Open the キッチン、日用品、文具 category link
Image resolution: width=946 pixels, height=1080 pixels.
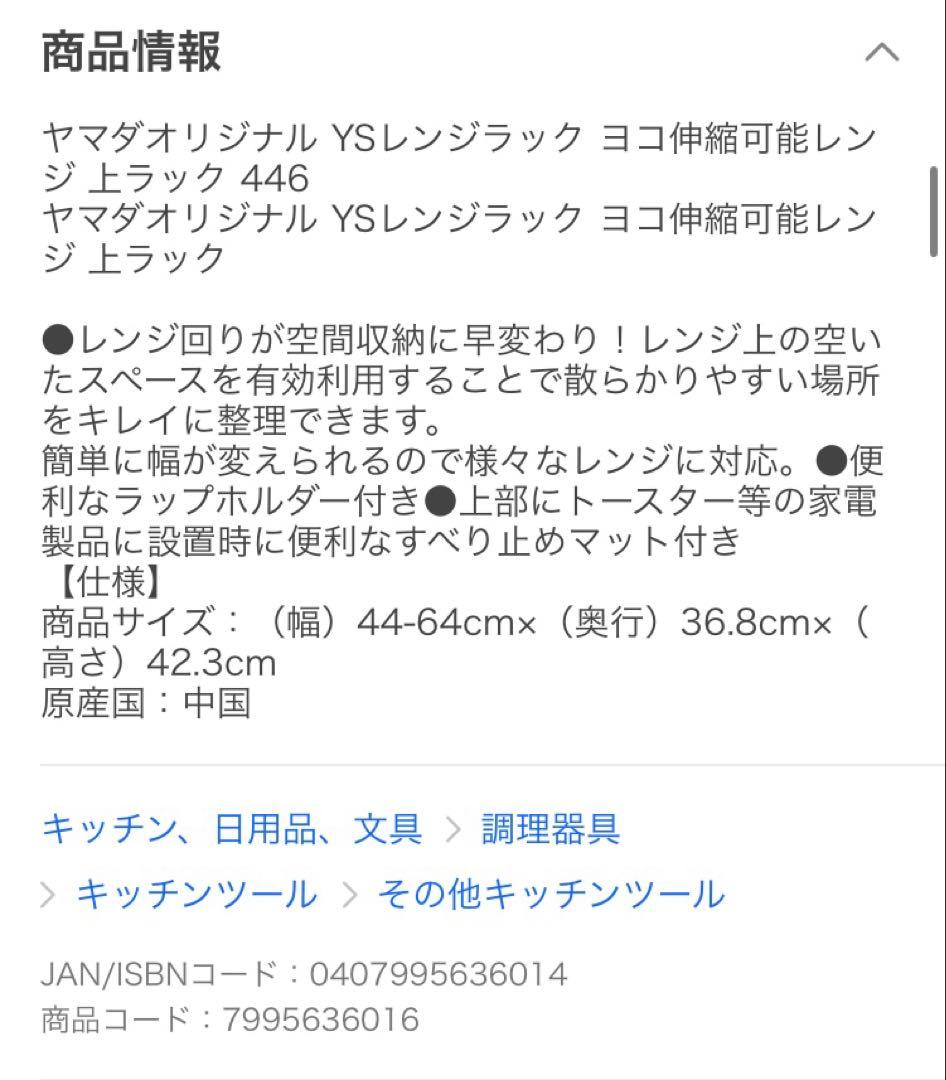tap(232, 829)
